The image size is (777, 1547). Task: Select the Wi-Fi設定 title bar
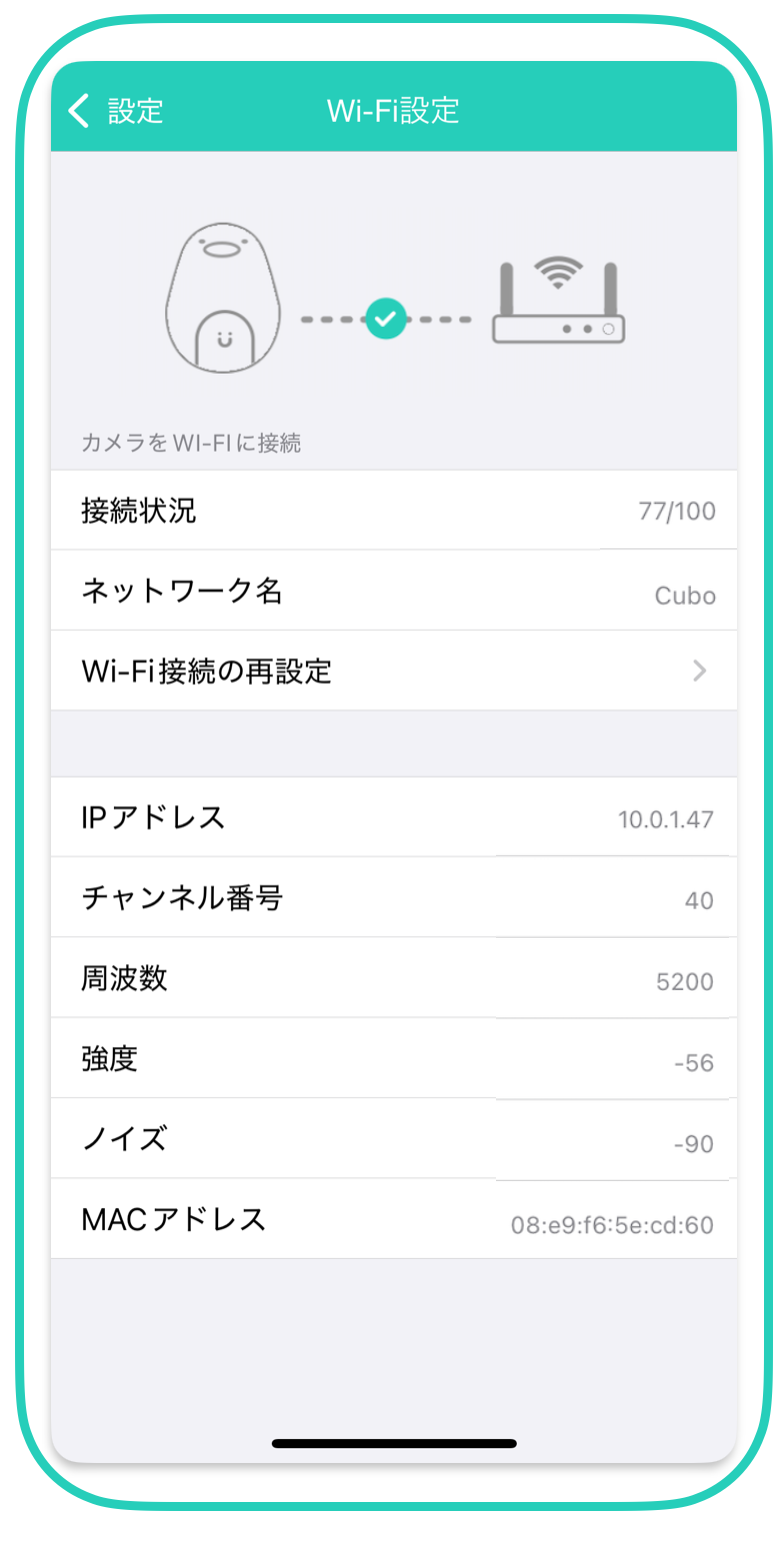tap(391, 111)
